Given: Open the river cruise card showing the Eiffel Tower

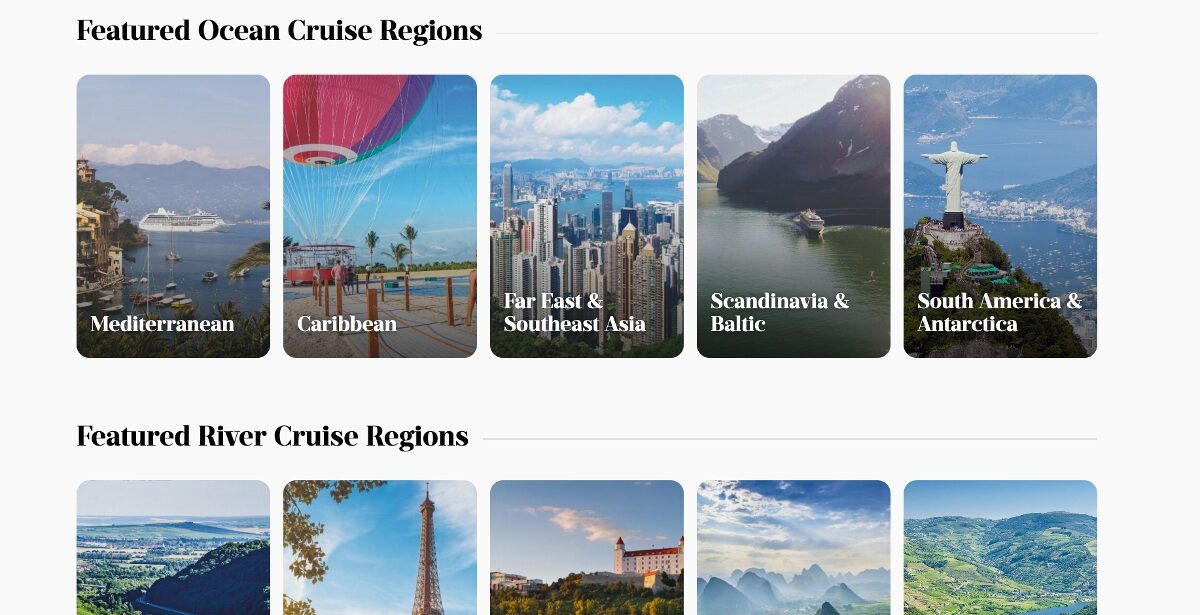Looking at the screenshot, I should (380, 548).
